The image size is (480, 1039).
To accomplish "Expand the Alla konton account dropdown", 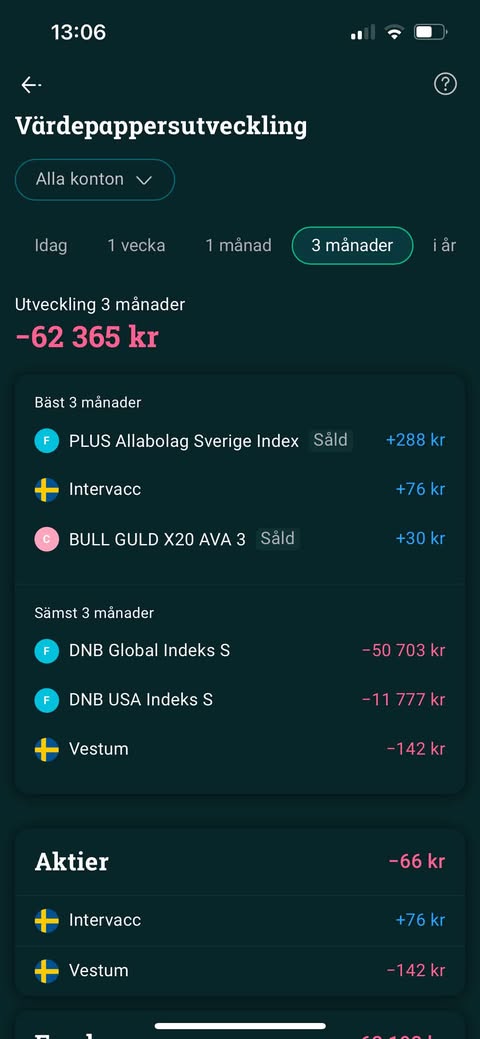I will [x=95, y=180].
